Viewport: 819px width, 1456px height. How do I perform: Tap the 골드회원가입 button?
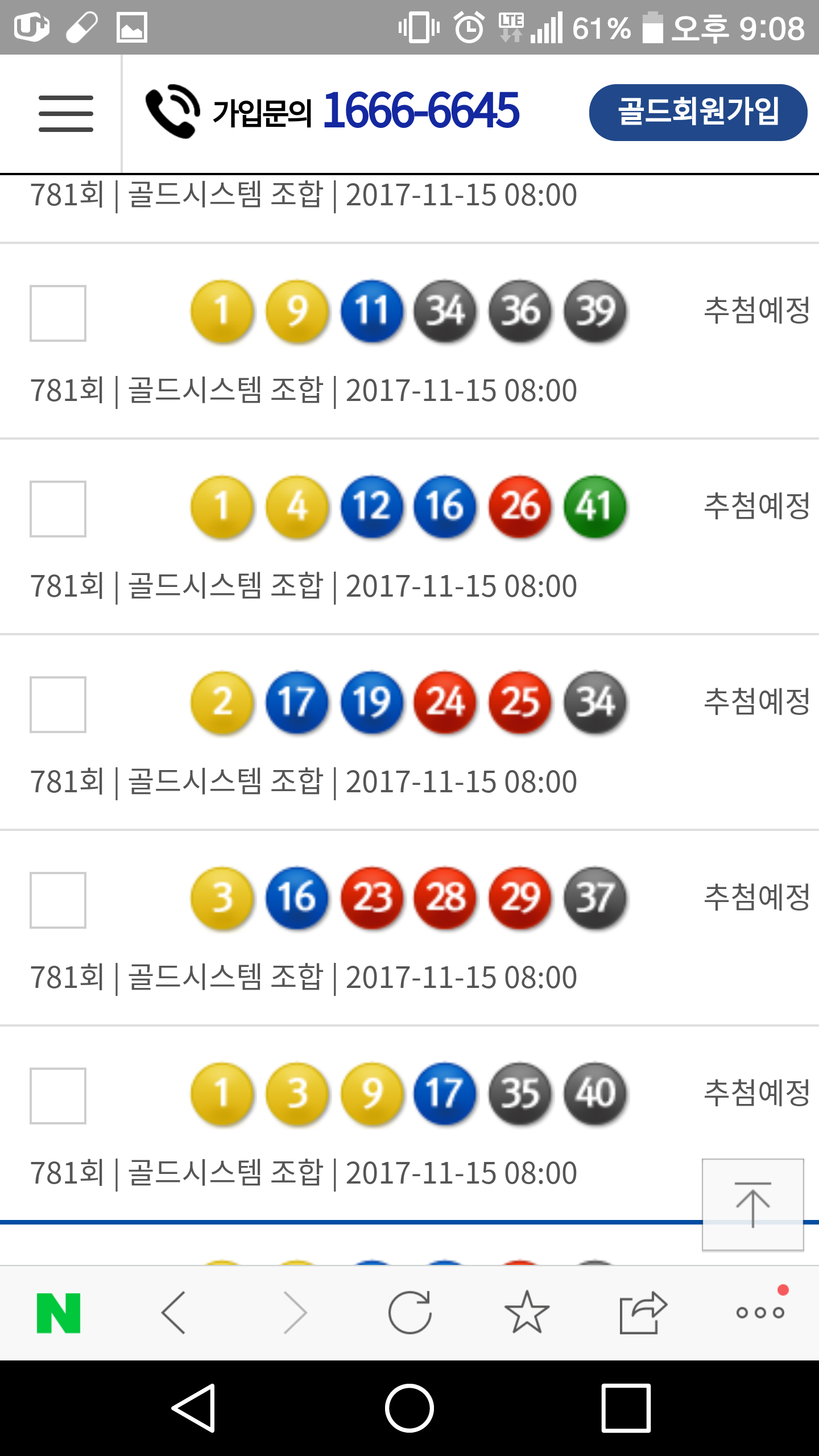pos(698,112)
